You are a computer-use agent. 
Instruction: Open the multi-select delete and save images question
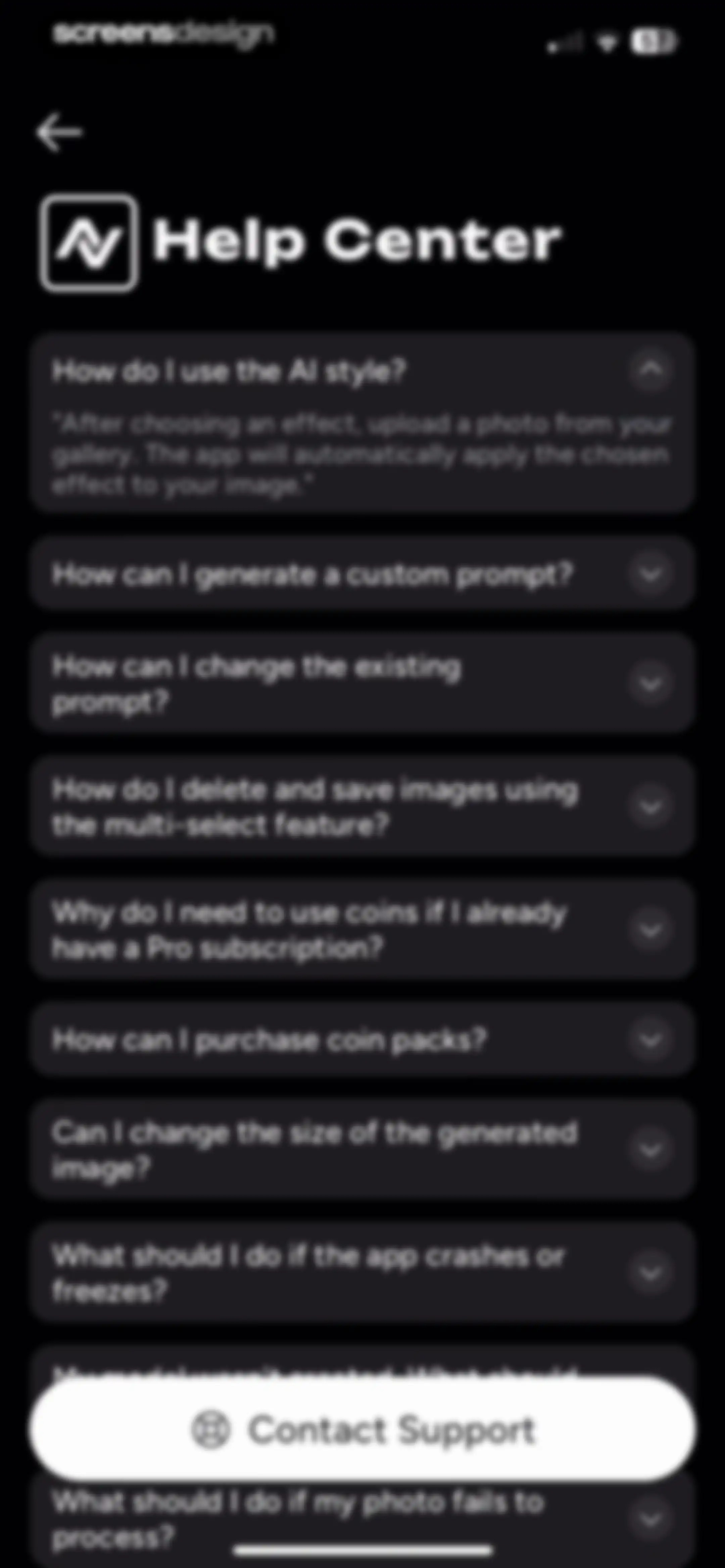362,806
